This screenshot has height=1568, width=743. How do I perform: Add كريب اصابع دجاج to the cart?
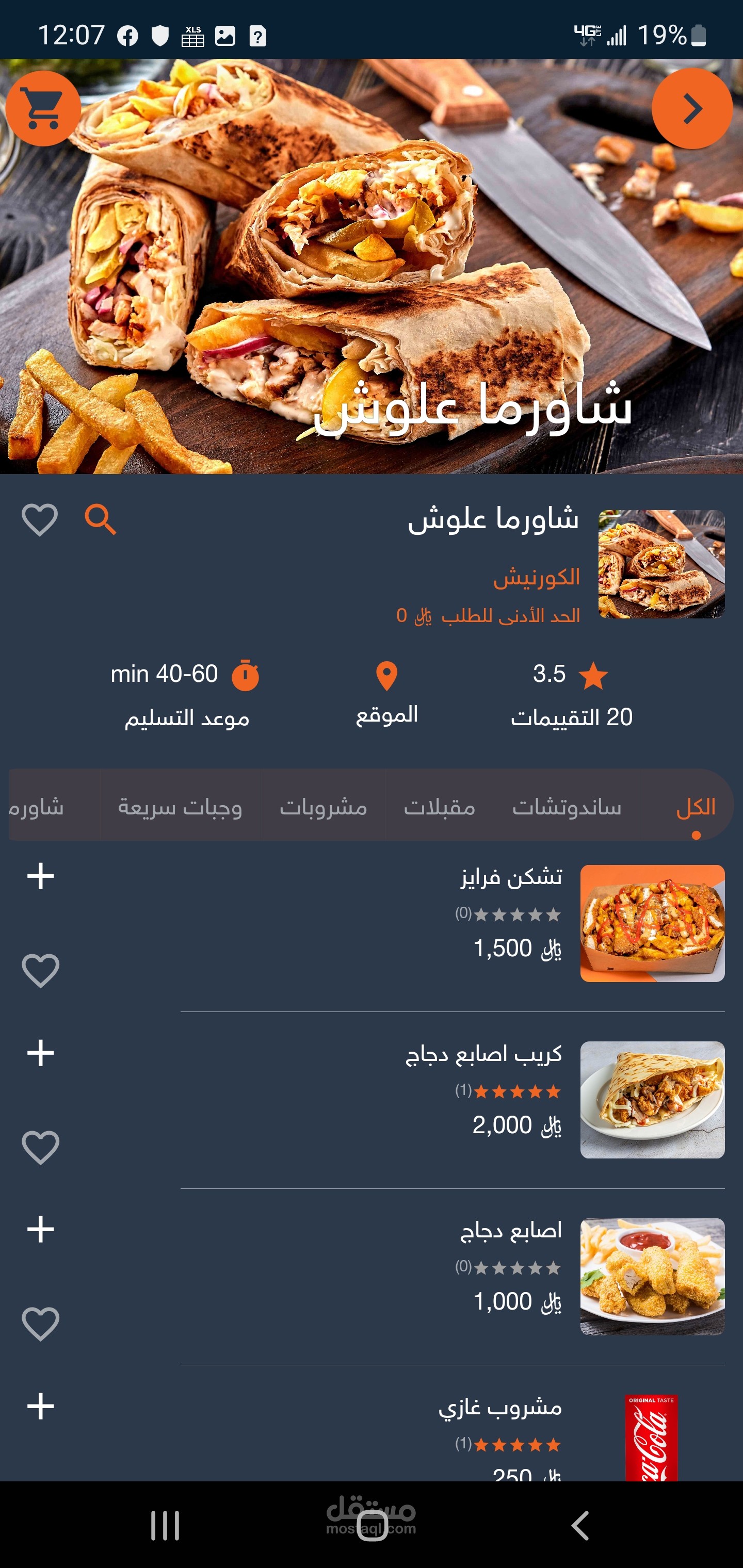point(41,1052)
